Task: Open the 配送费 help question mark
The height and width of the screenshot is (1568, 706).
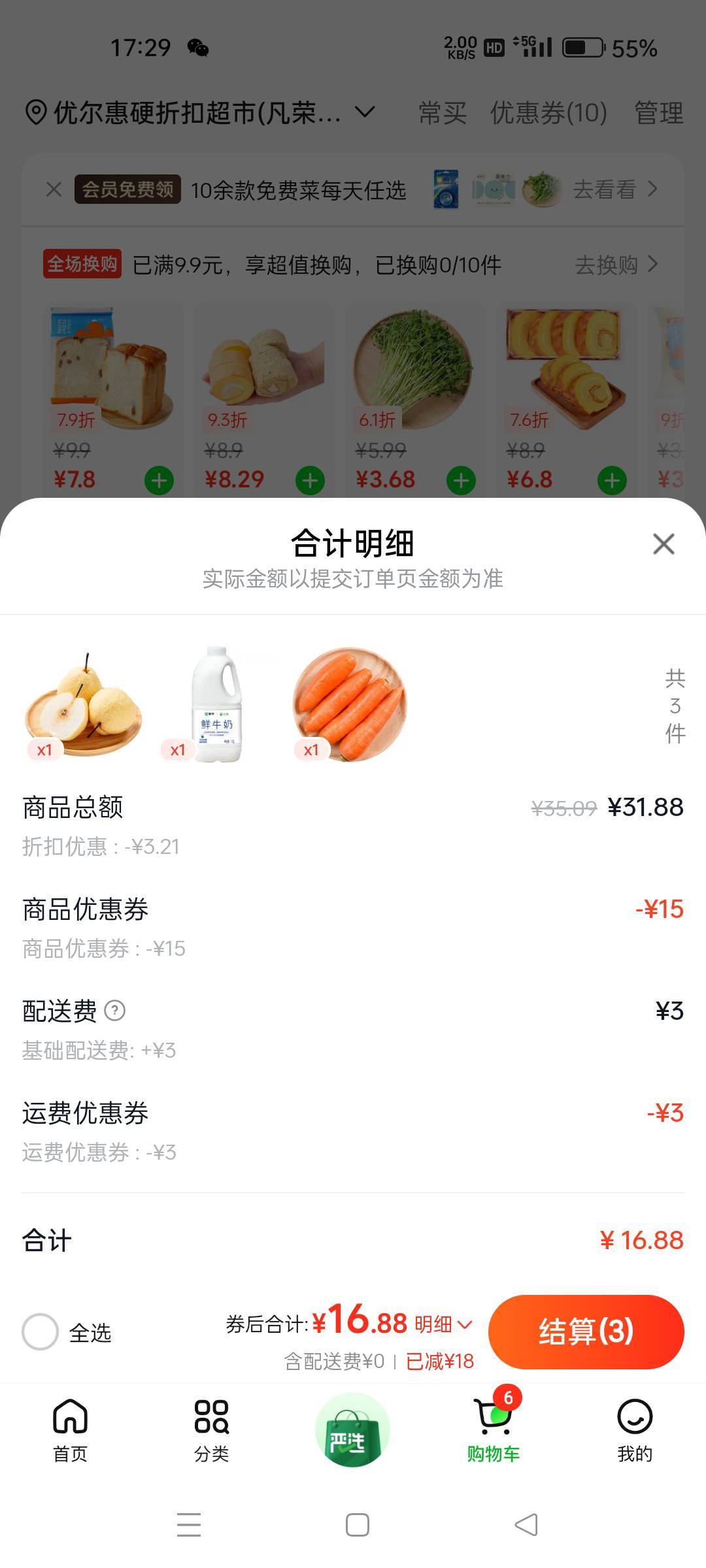Action: 115,1011
